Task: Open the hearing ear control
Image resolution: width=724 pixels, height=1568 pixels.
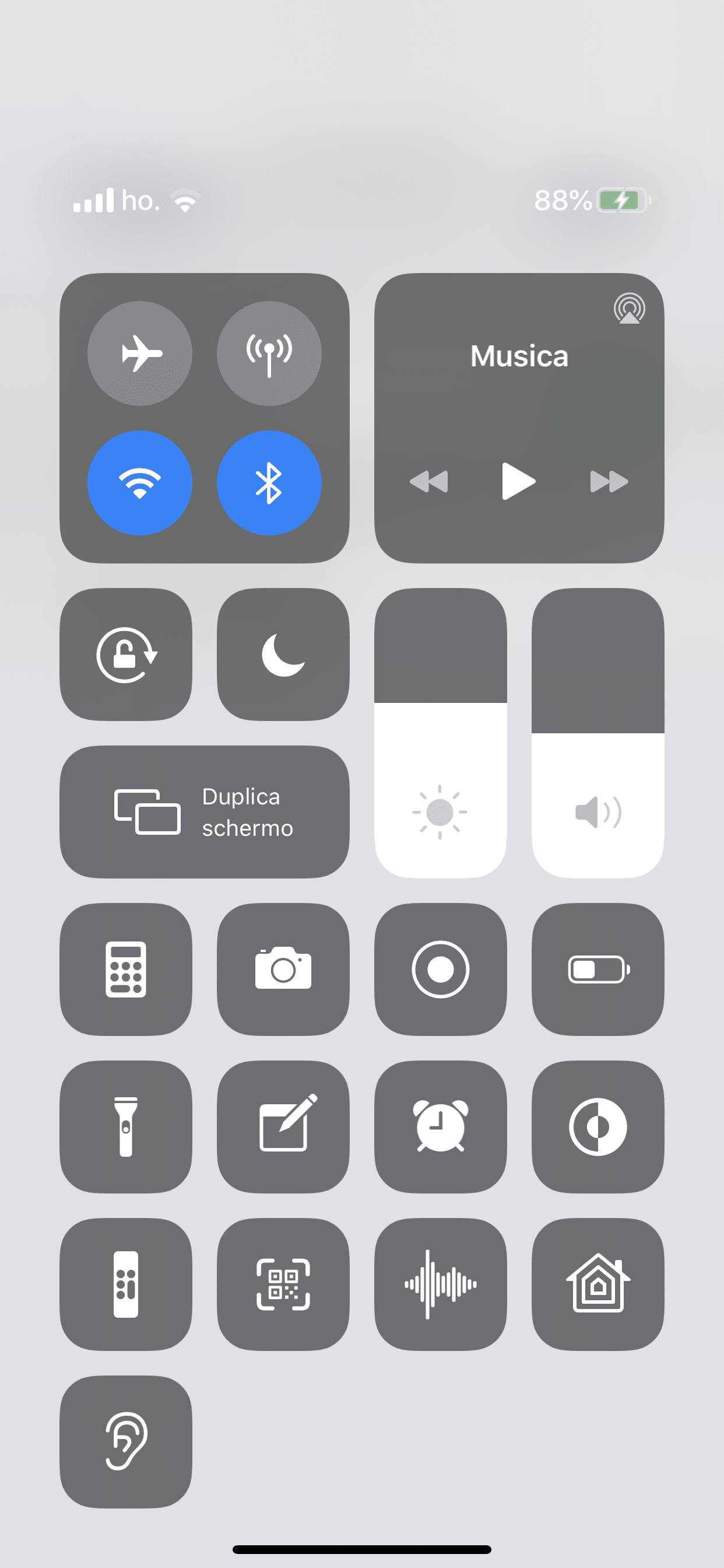Action: tap(126, 1441)
